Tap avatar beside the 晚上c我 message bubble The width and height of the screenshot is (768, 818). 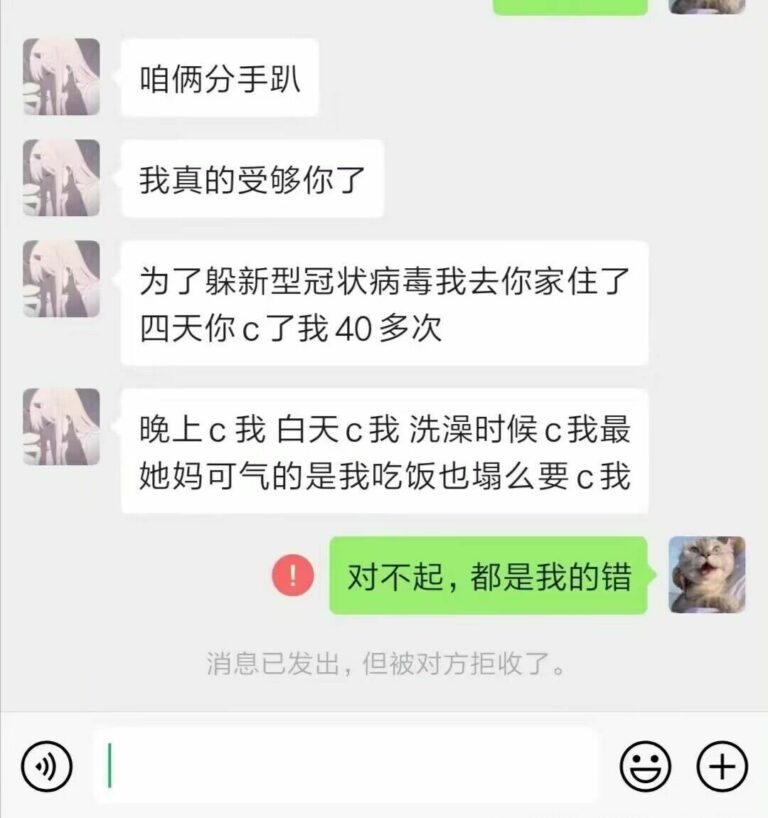[x=60, y=425]
